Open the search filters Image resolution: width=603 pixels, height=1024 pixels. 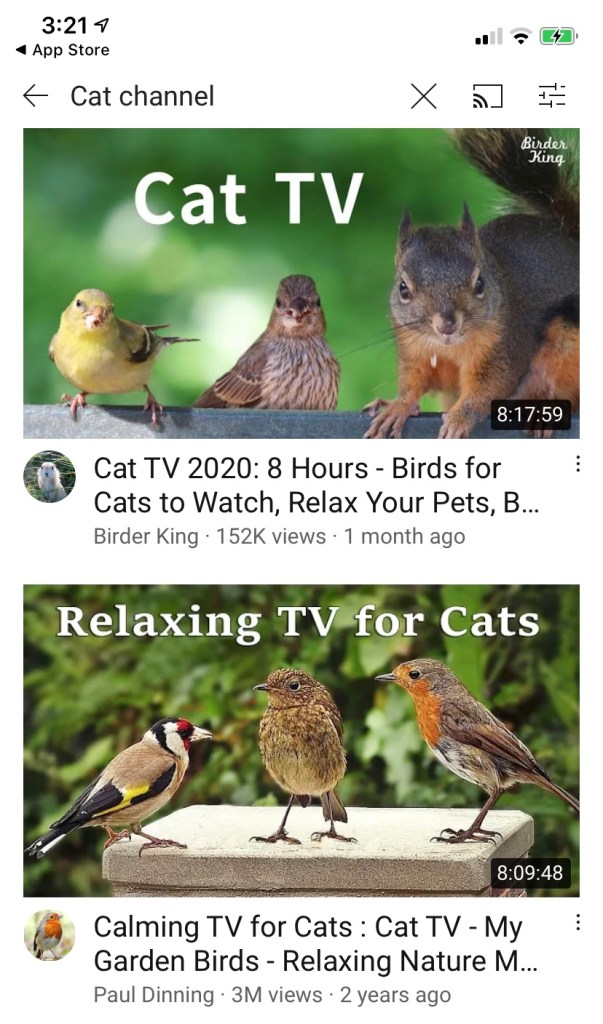551,96
